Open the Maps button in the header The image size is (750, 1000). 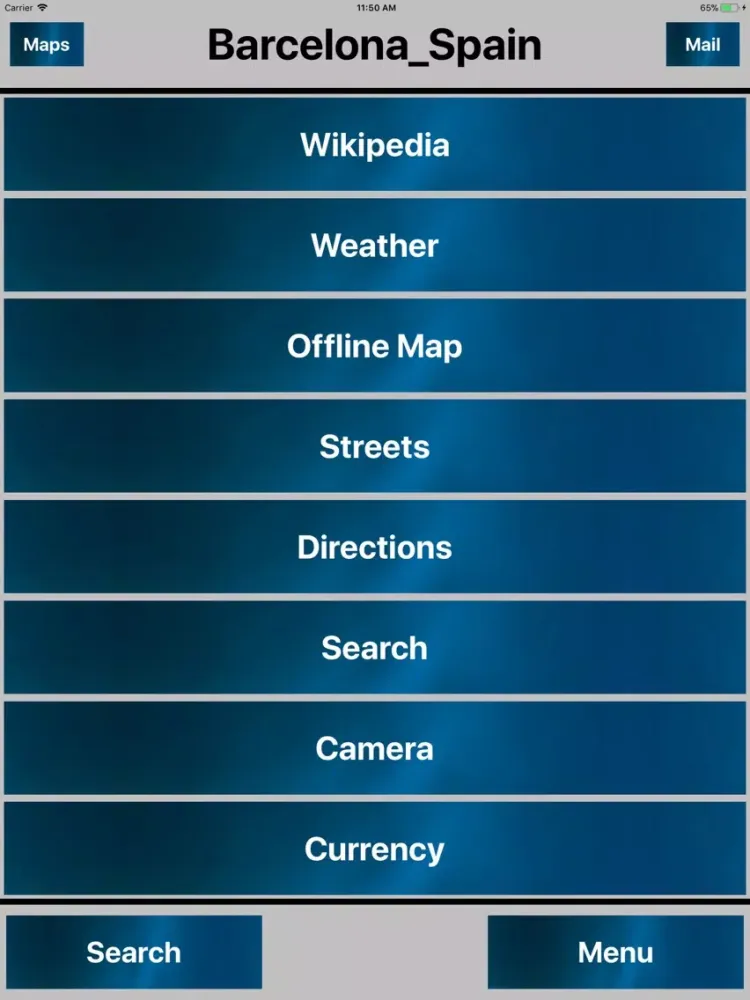tap(46, 45)
